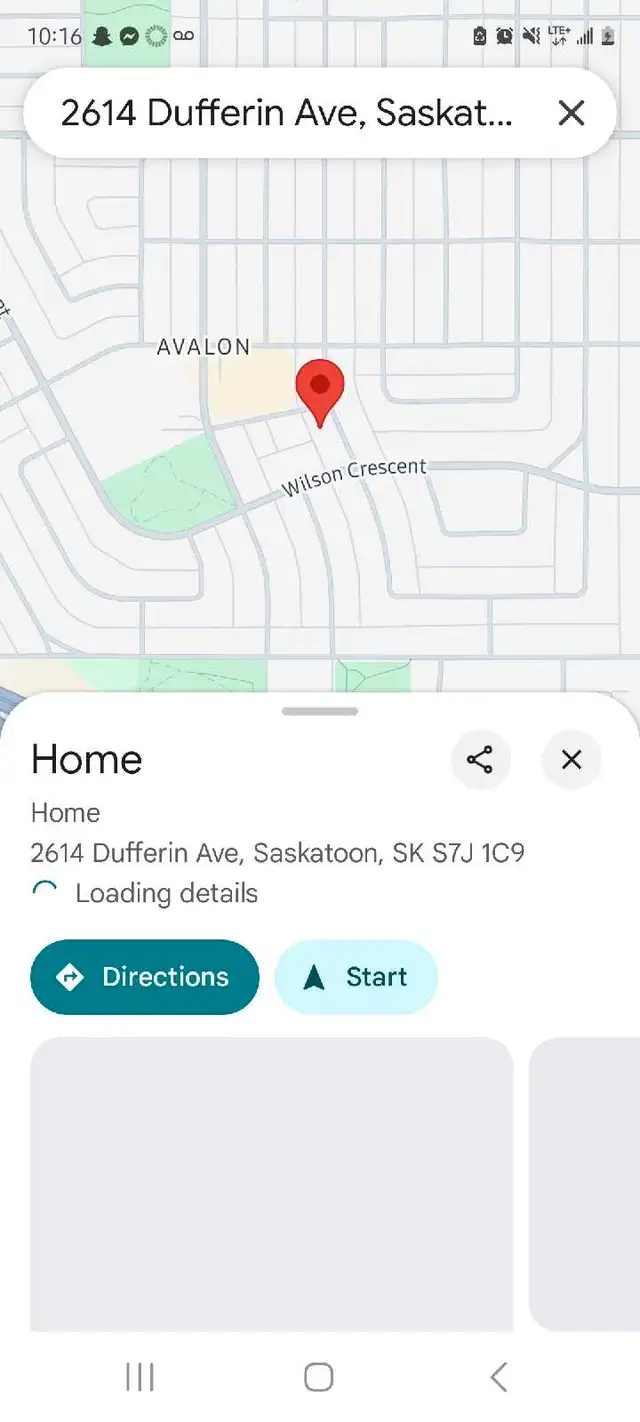The image size is (640, 1422).
Task: Clear the search with the X icon
Action: 571,113
